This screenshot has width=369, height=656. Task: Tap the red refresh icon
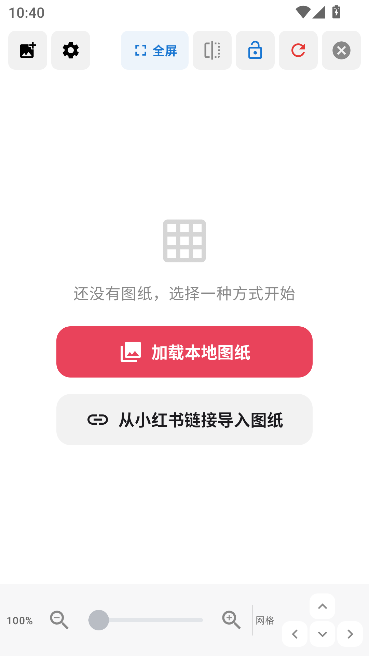[298, 50]
